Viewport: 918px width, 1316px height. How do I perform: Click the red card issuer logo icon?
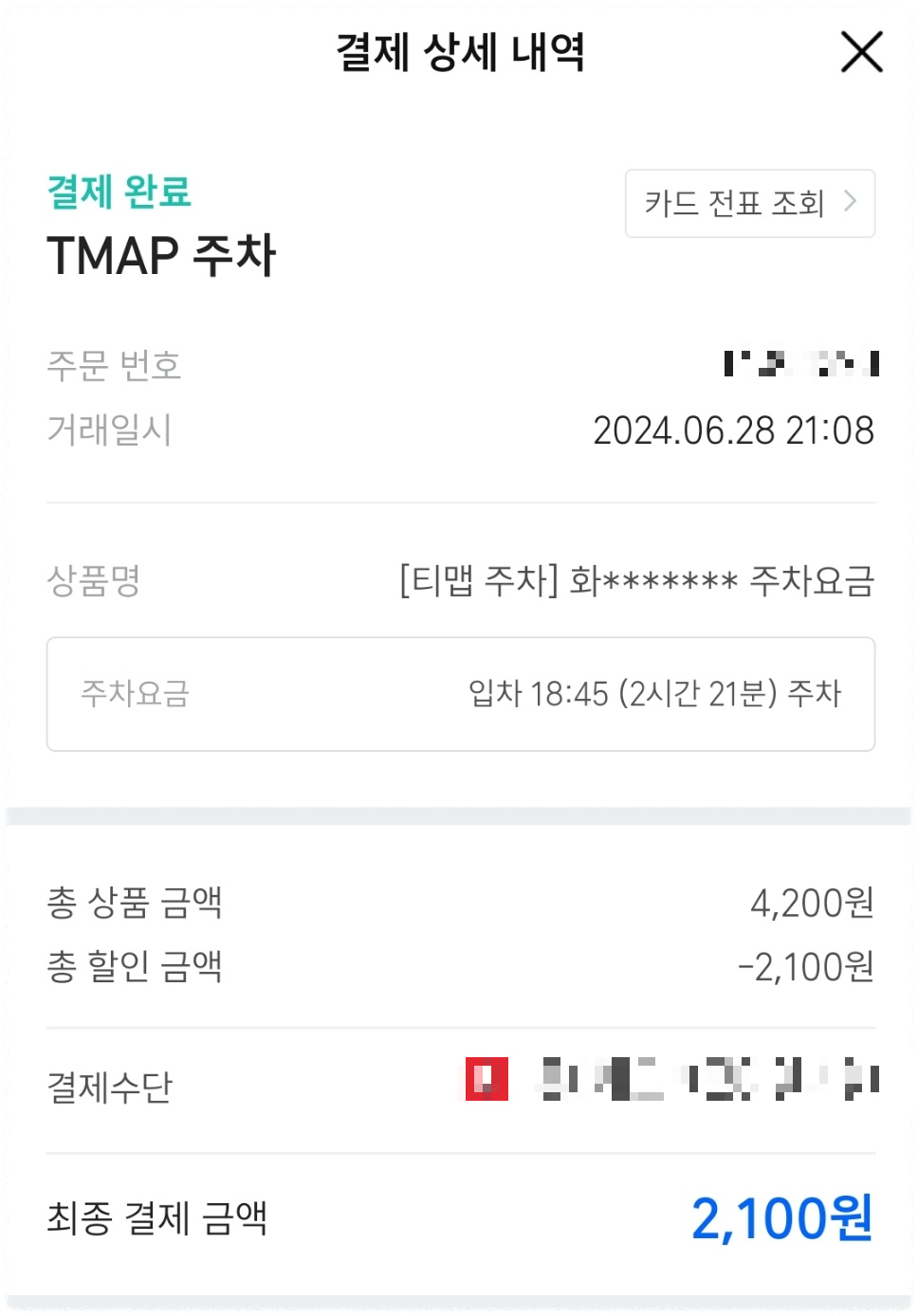point(486,1078)
